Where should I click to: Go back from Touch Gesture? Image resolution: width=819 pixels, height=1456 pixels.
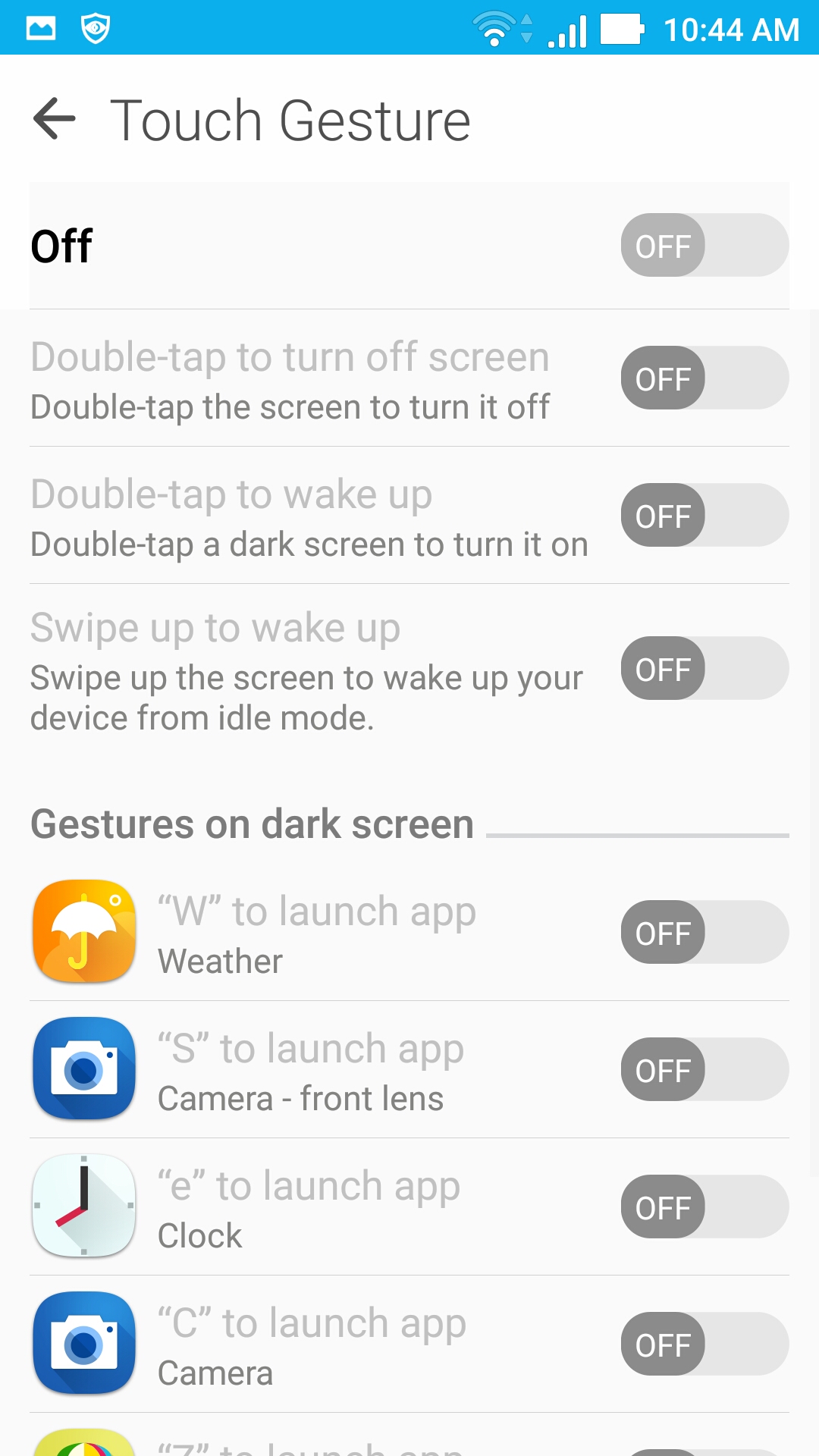pos(55,119)
